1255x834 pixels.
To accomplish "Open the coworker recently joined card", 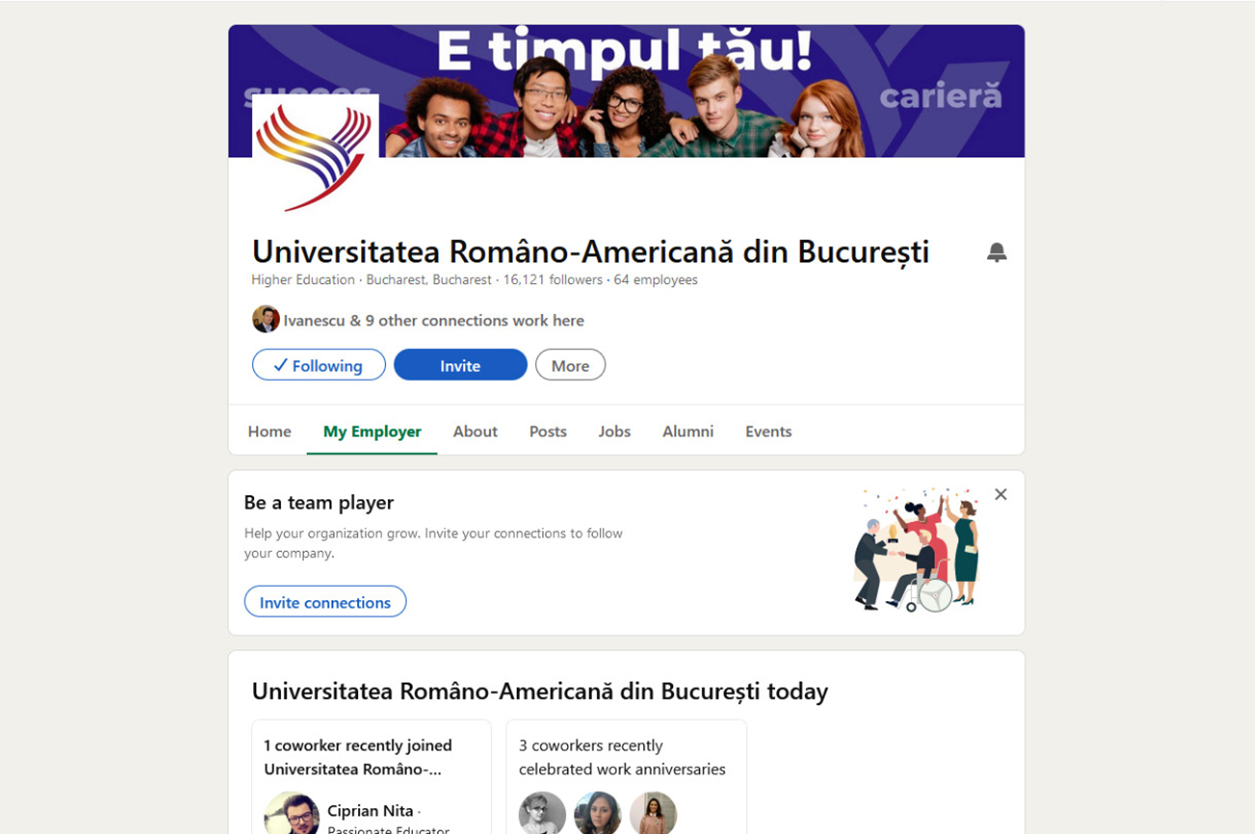I will (x=358, y=757).
